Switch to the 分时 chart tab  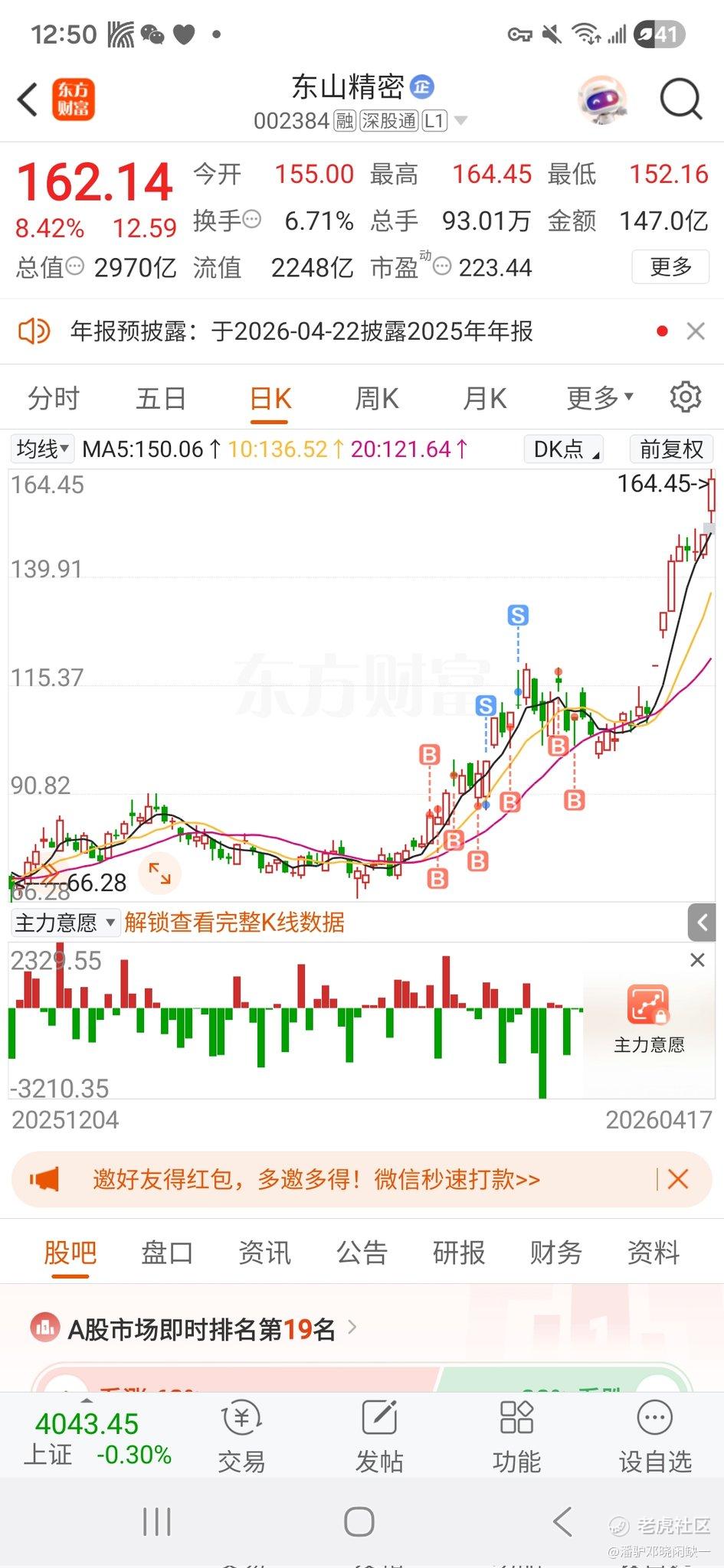[54, 399]
